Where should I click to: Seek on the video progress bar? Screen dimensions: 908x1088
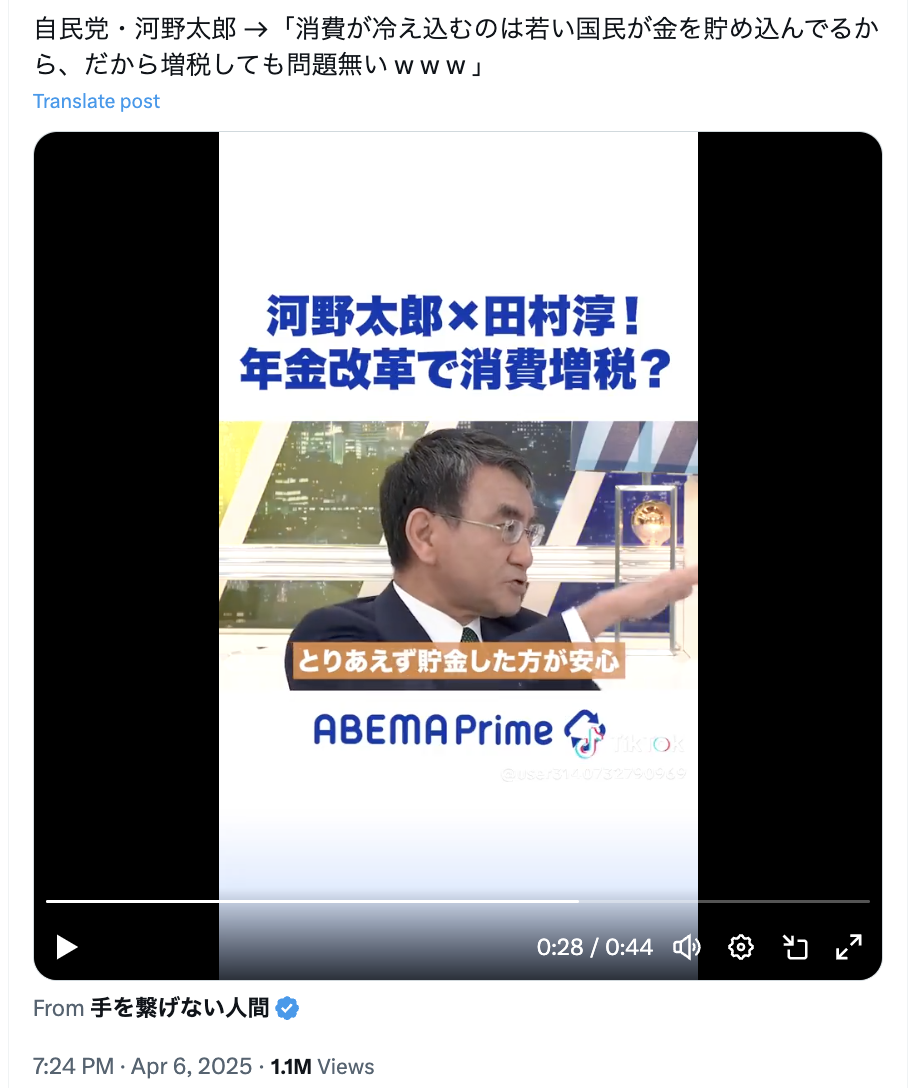pos(457,901)
